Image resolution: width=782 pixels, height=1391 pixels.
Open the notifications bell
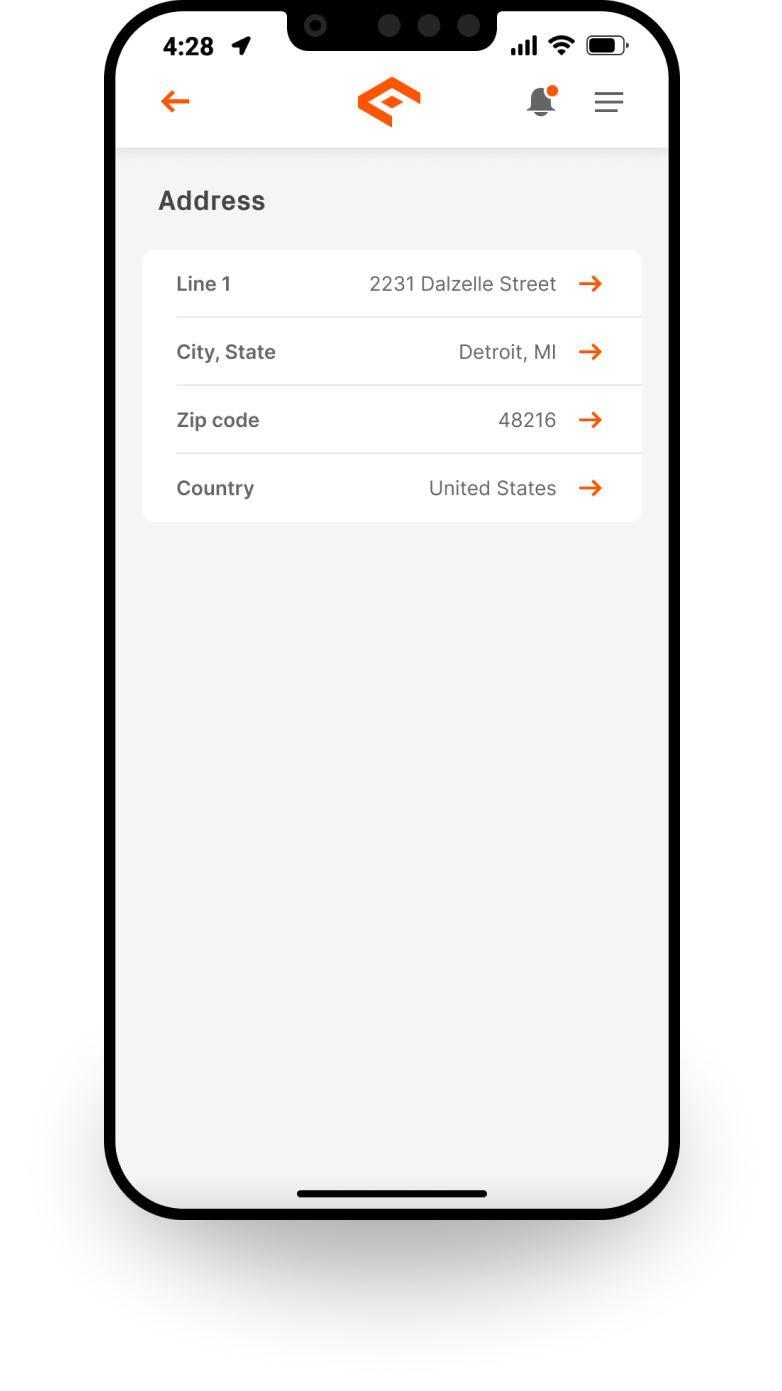[541, 101]
